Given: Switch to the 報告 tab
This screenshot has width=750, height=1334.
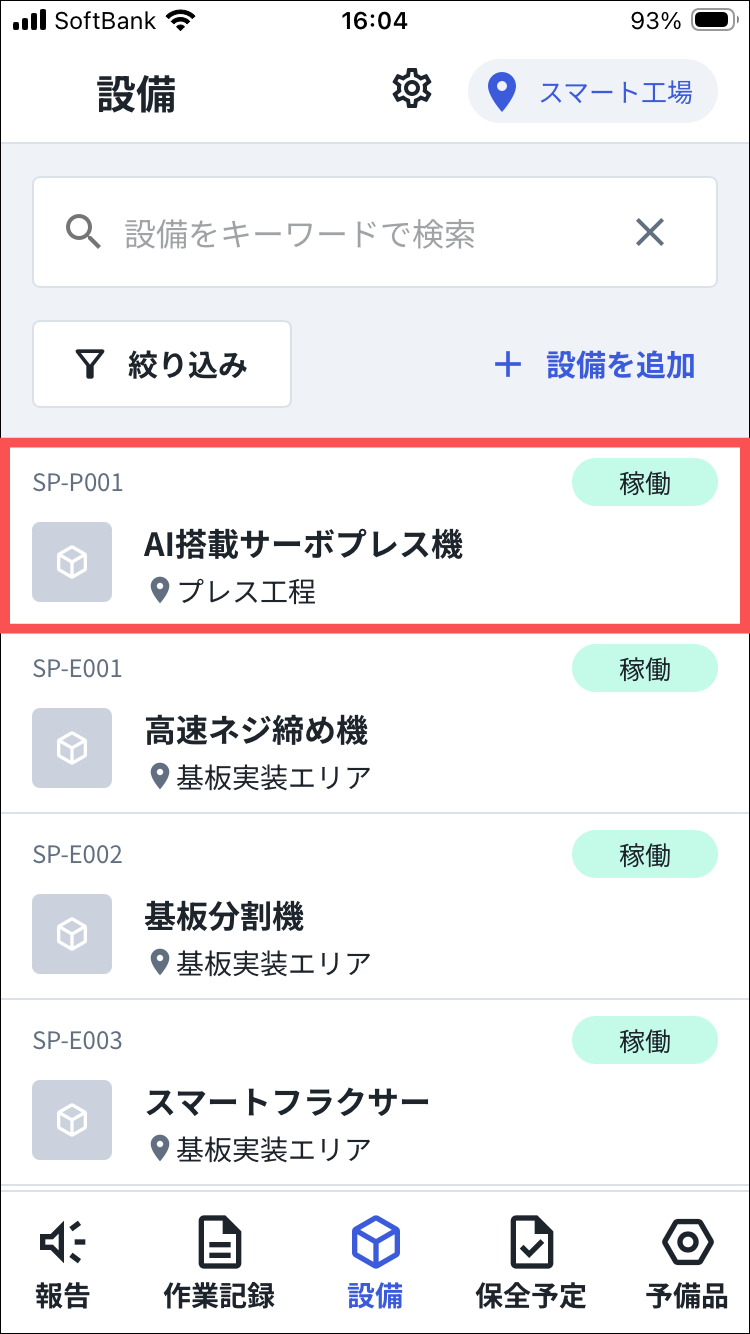Looking at the screenshot, I should (63, 1263).
